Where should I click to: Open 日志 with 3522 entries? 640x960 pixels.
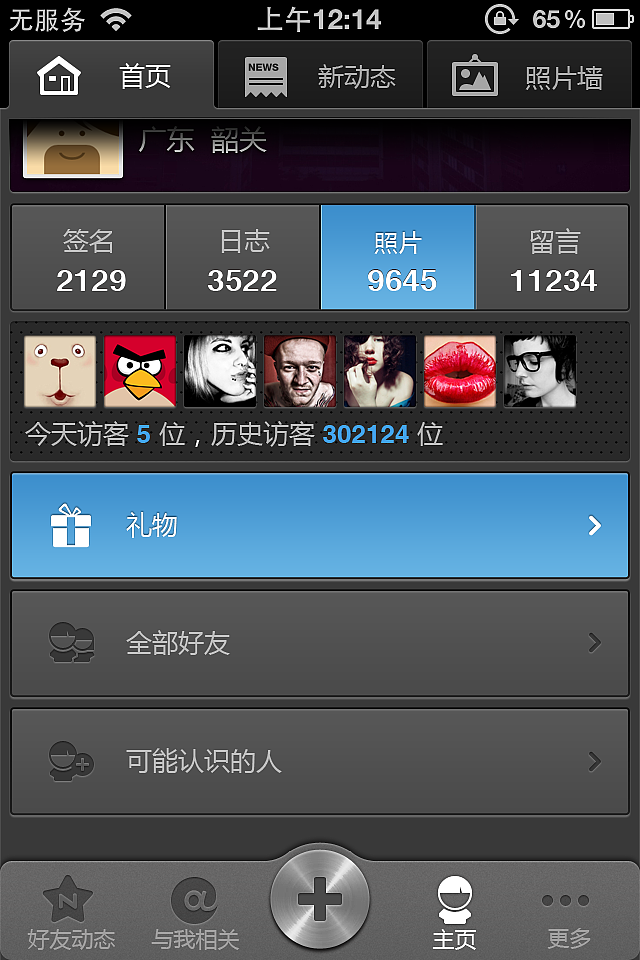(x=243, y=258)
